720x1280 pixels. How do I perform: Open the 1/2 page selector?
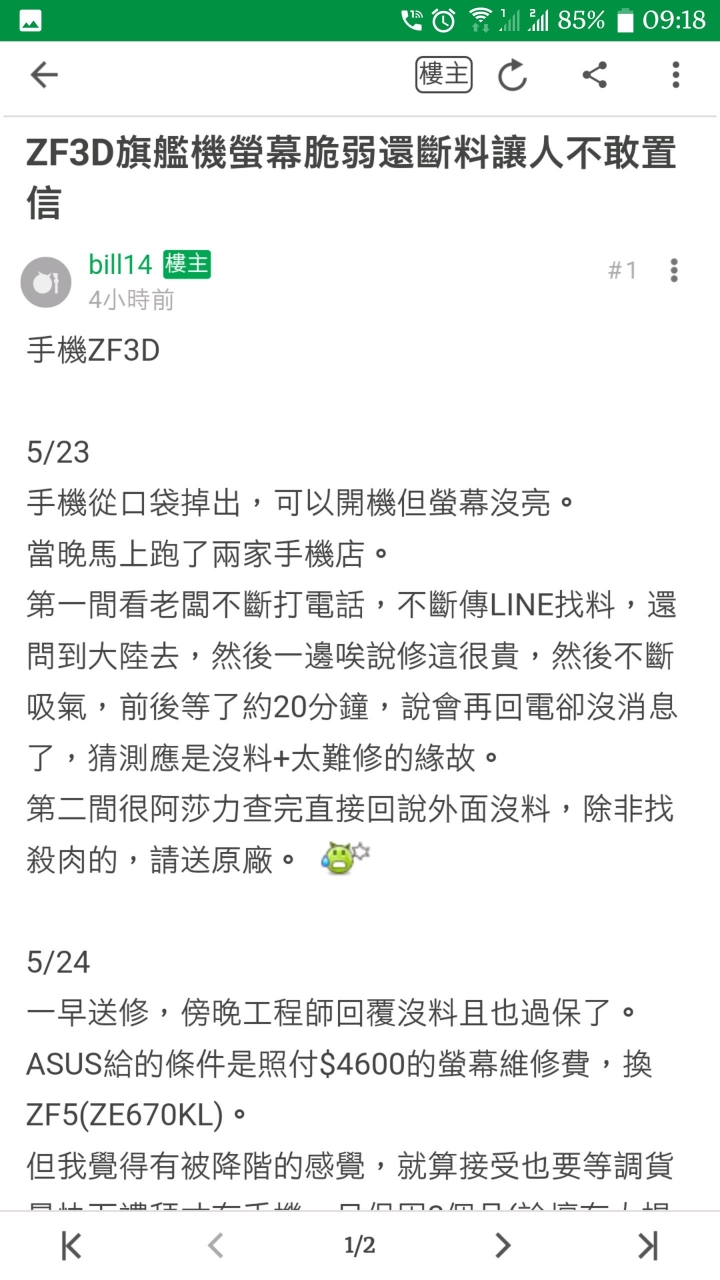pyautogui.click(x=360, y=1245)
